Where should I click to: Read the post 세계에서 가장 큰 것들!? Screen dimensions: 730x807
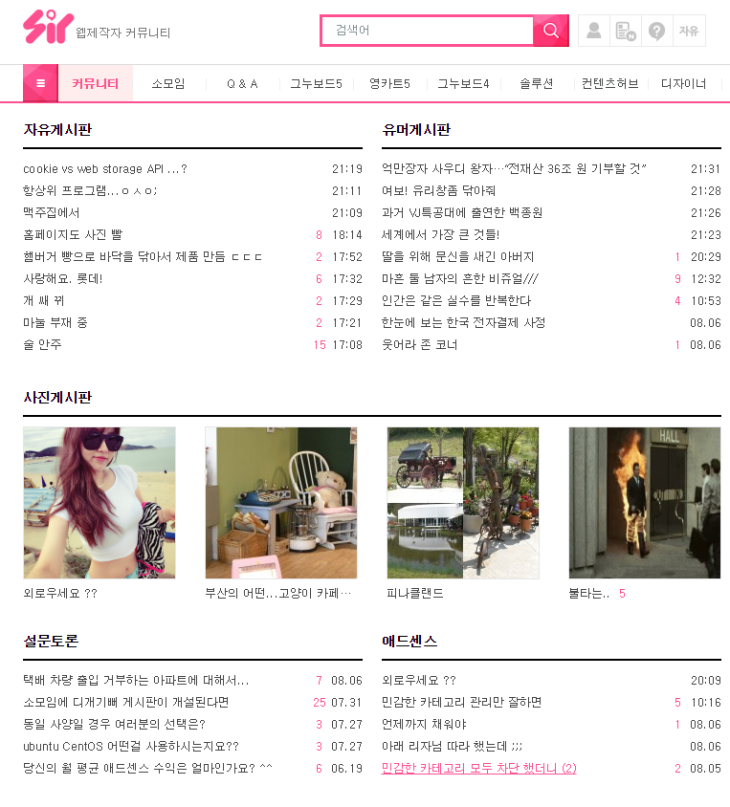tap(440, 235)
